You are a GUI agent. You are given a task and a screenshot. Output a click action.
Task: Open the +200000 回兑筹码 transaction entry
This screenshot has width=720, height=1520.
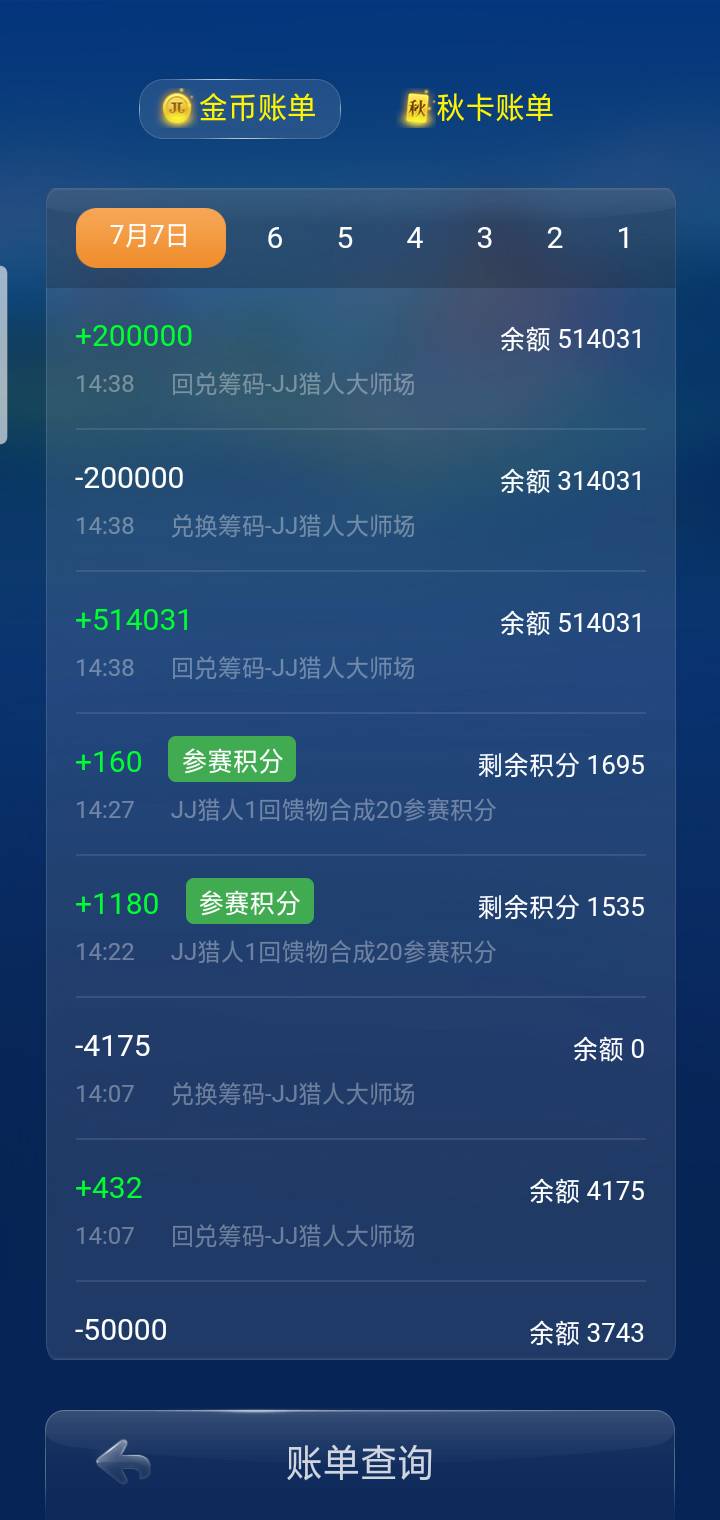[x=360, y=358]
